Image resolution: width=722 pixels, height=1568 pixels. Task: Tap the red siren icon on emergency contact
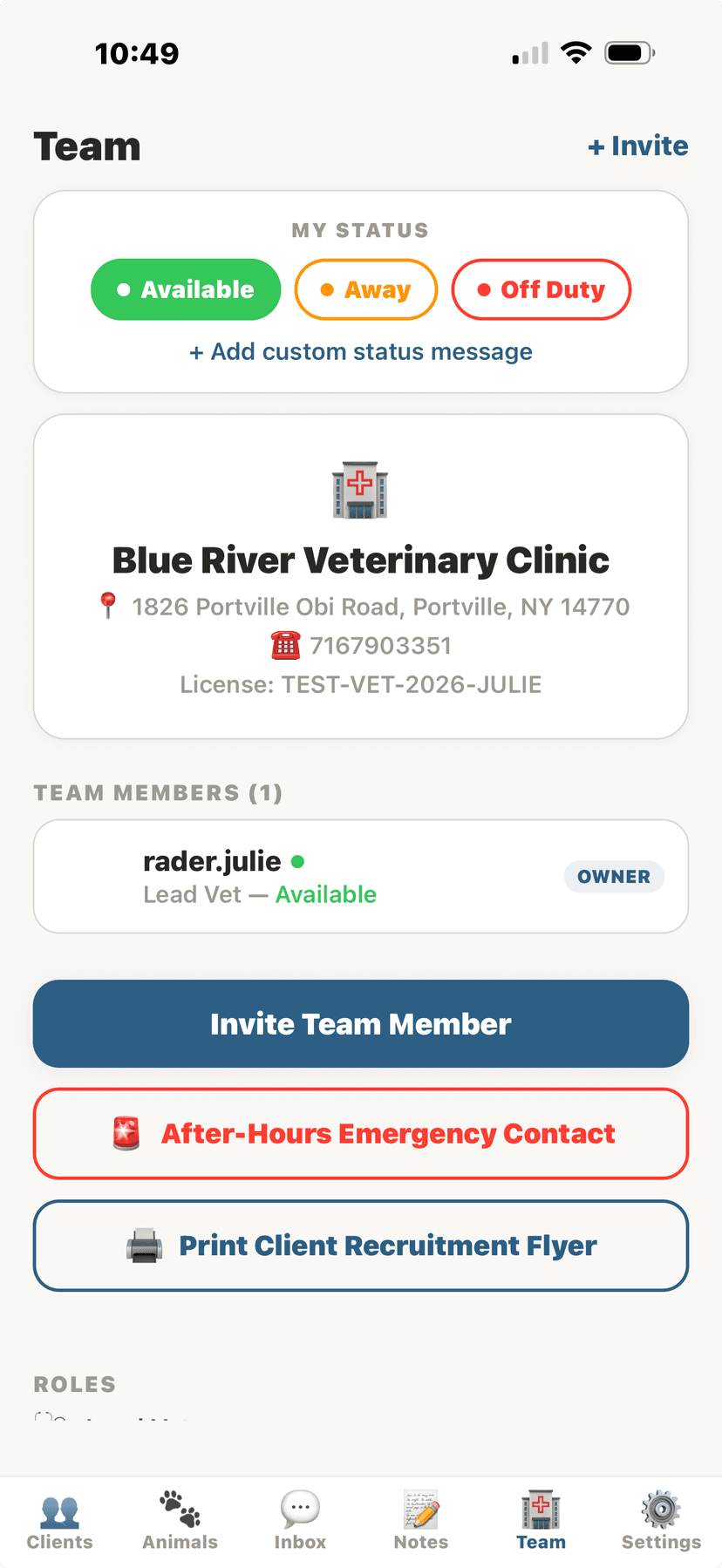(x=125, y=1134)
